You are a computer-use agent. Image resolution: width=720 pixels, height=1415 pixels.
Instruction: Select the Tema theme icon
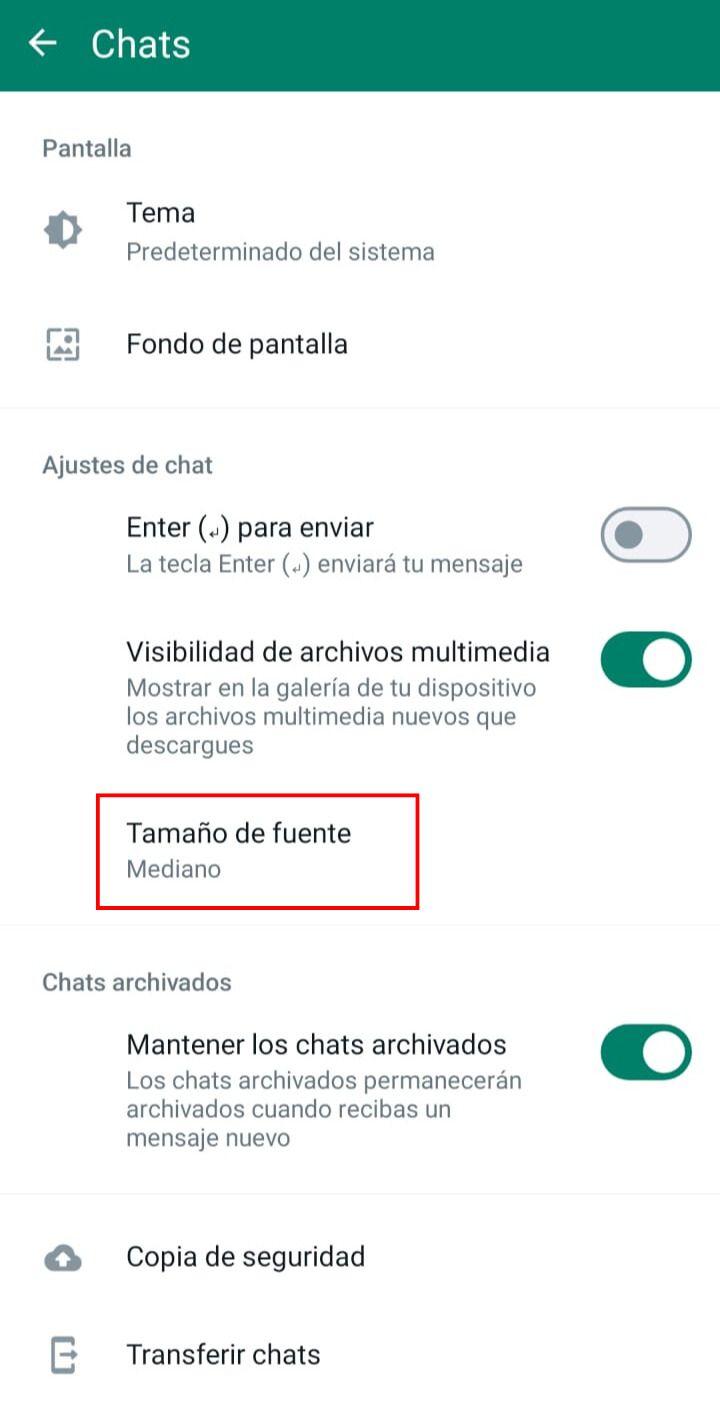click(x=62, y=229)
